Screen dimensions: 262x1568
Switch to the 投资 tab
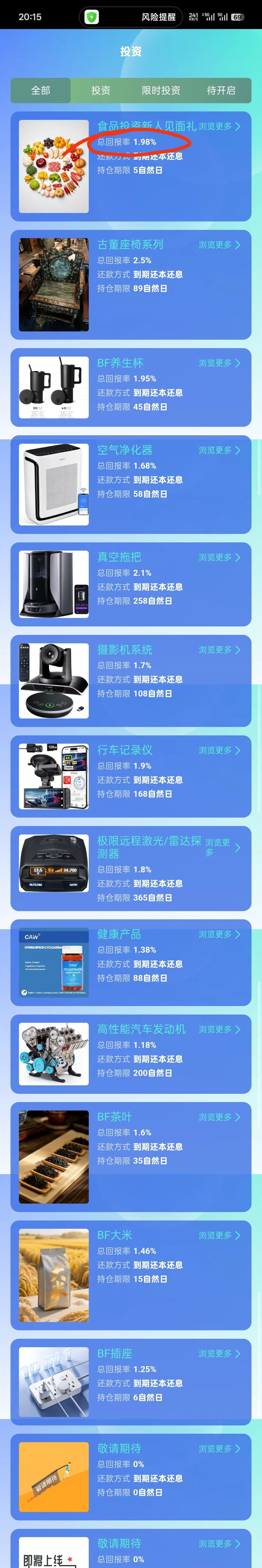click(100, 90)
